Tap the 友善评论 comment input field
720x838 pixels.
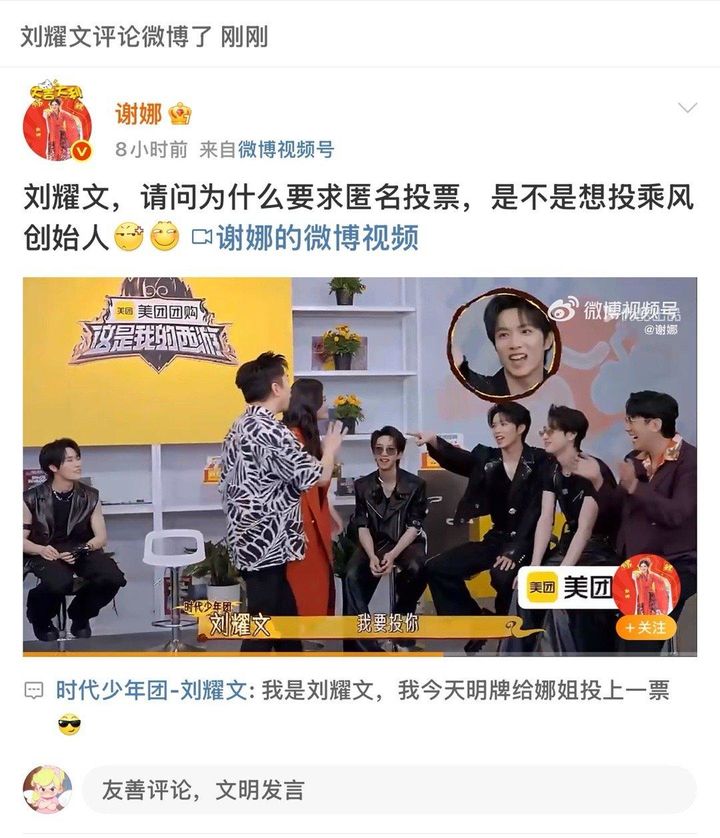pyautogui.click(x=388, y=790)
